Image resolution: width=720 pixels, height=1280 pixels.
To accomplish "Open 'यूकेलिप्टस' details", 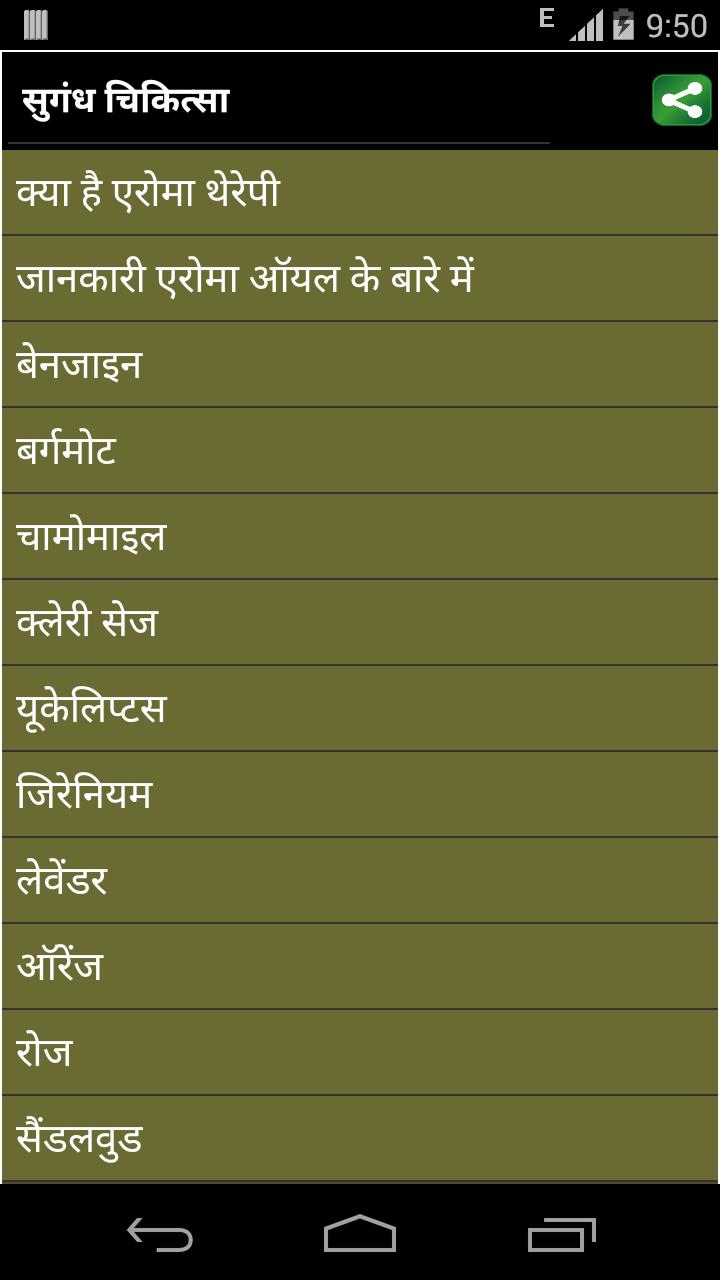I will pos(360,707).
